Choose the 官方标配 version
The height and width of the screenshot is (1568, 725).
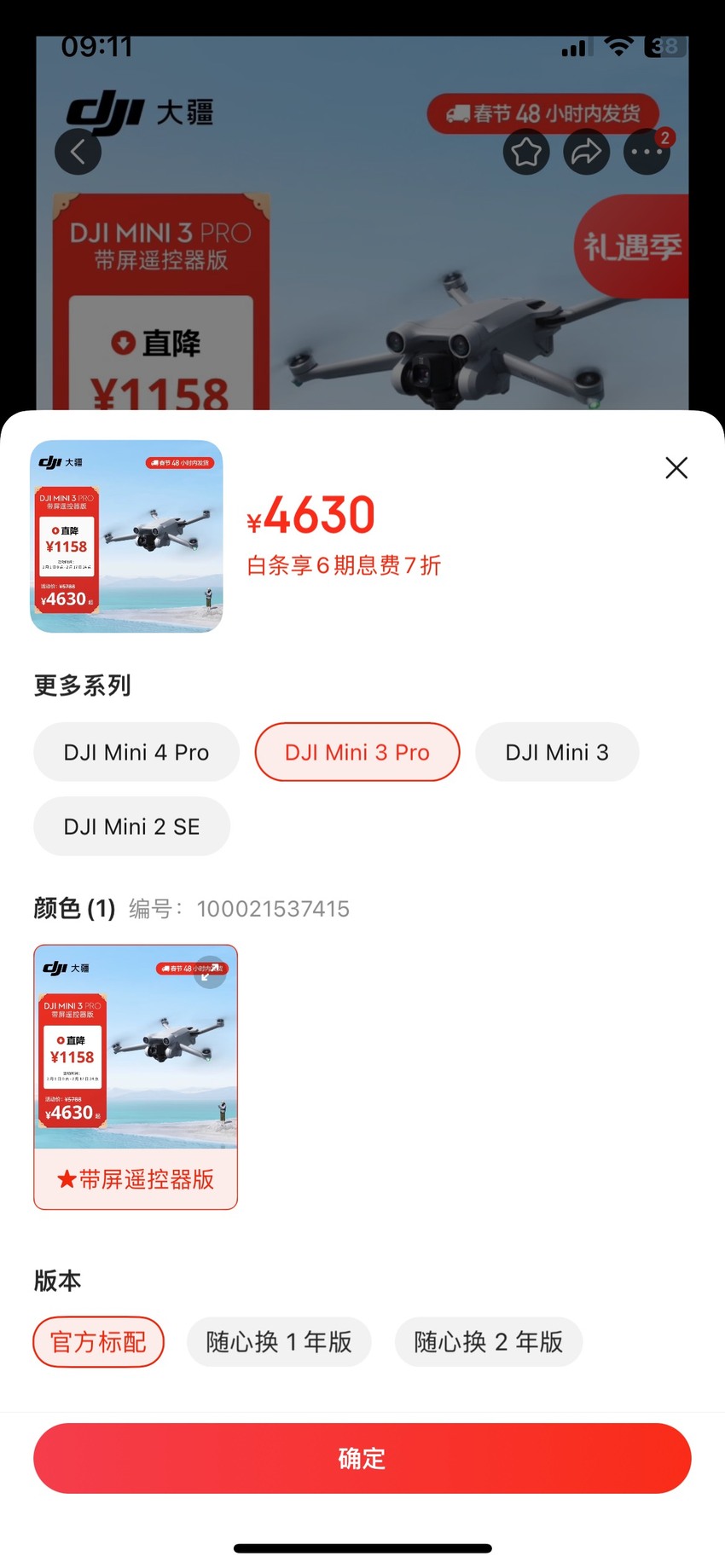coord(99,1342)
